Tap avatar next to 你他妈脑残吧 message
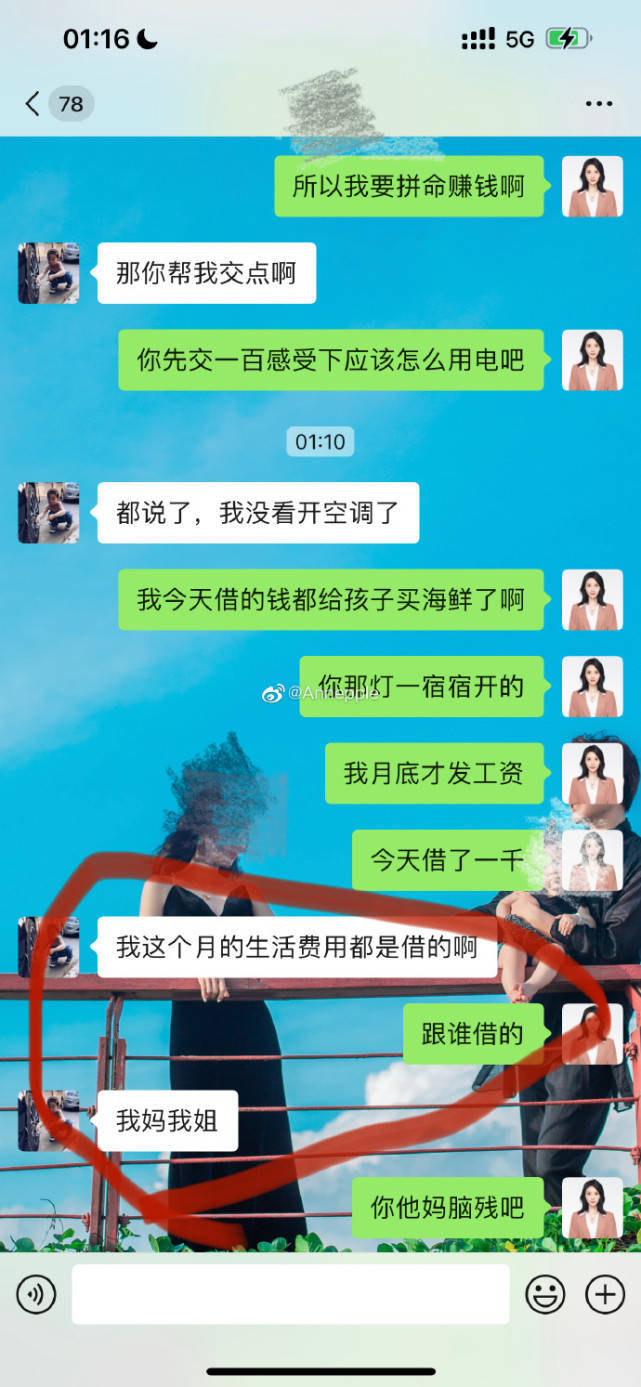This screenshot has width=641, height=1387. 592,1208
